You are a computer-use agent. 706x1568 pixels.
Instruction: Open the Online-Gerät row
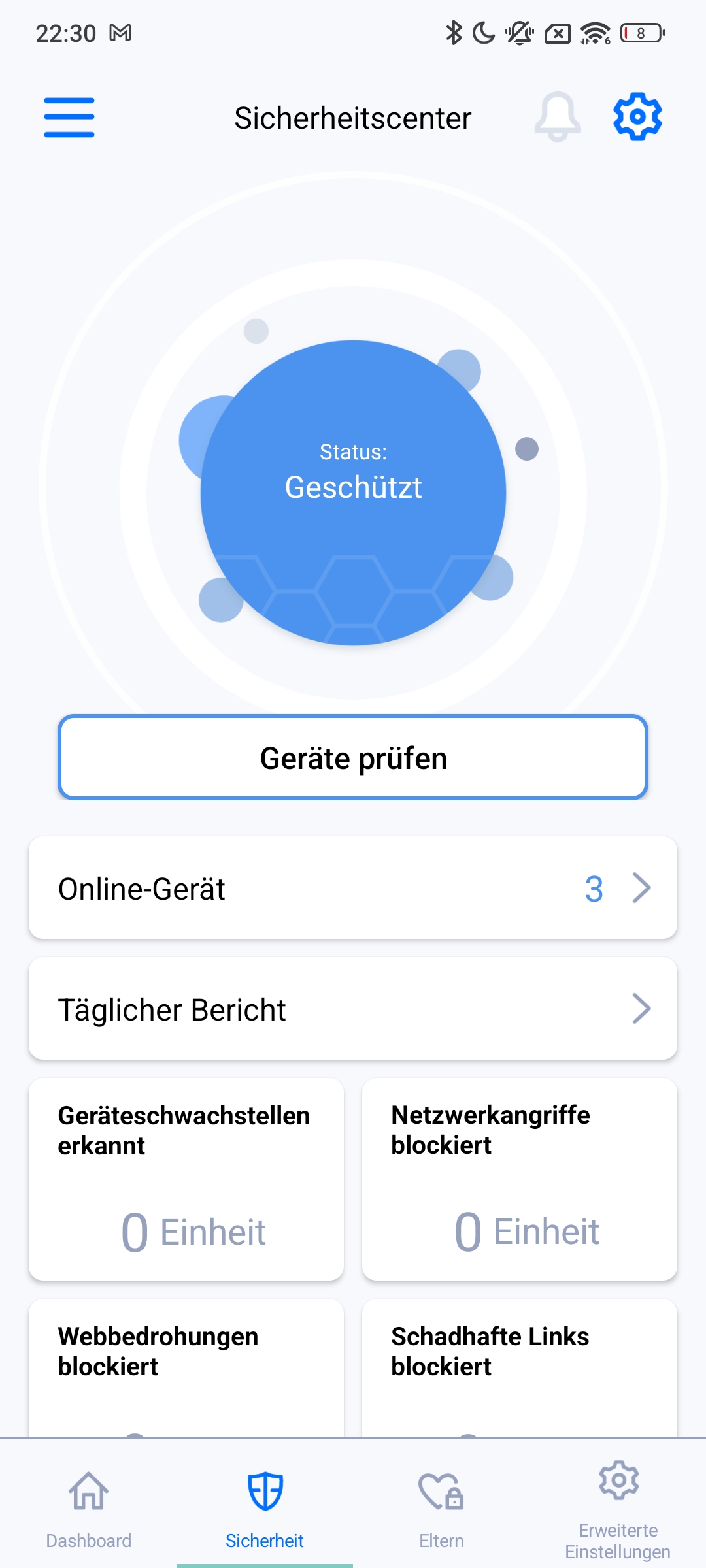coord(353,888)
